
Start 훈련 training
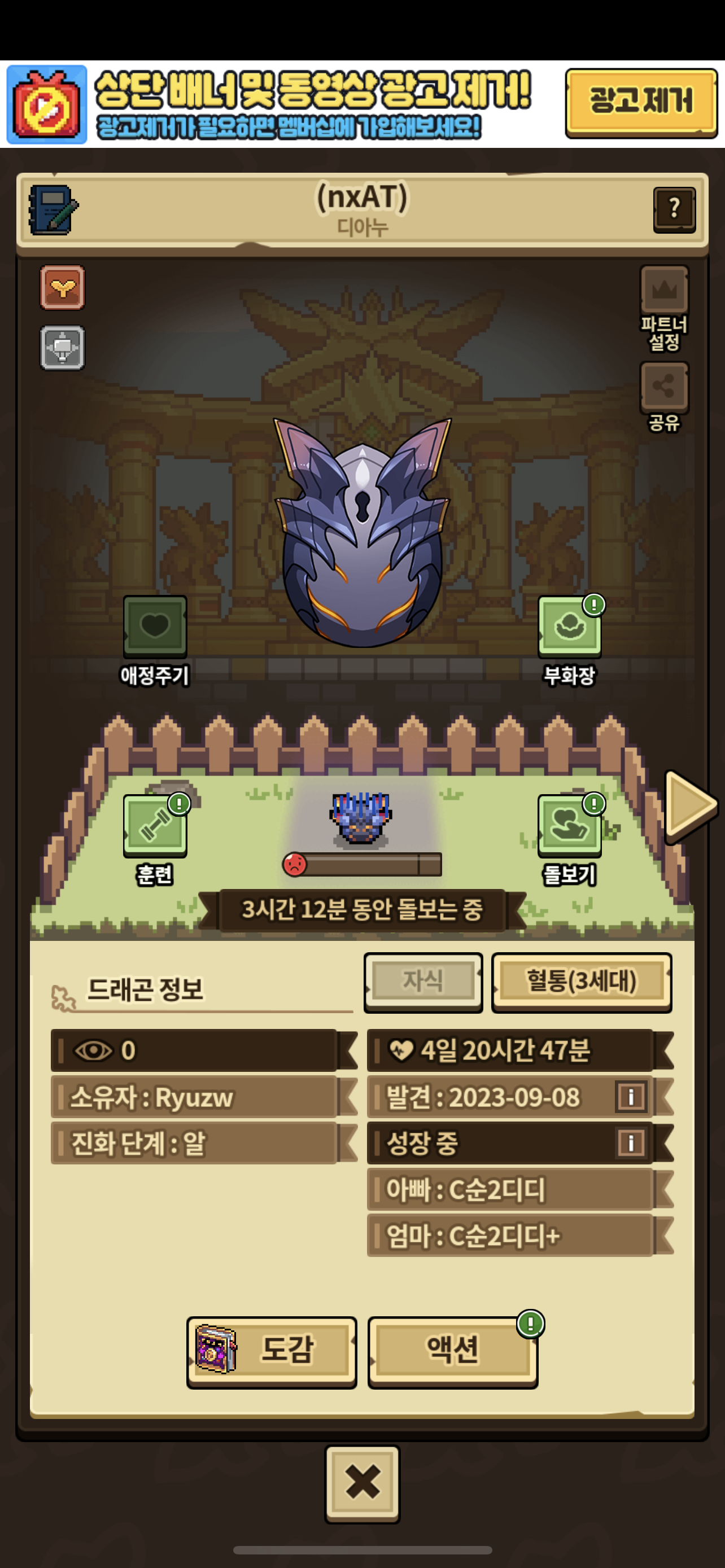click(x=155, y=839)
